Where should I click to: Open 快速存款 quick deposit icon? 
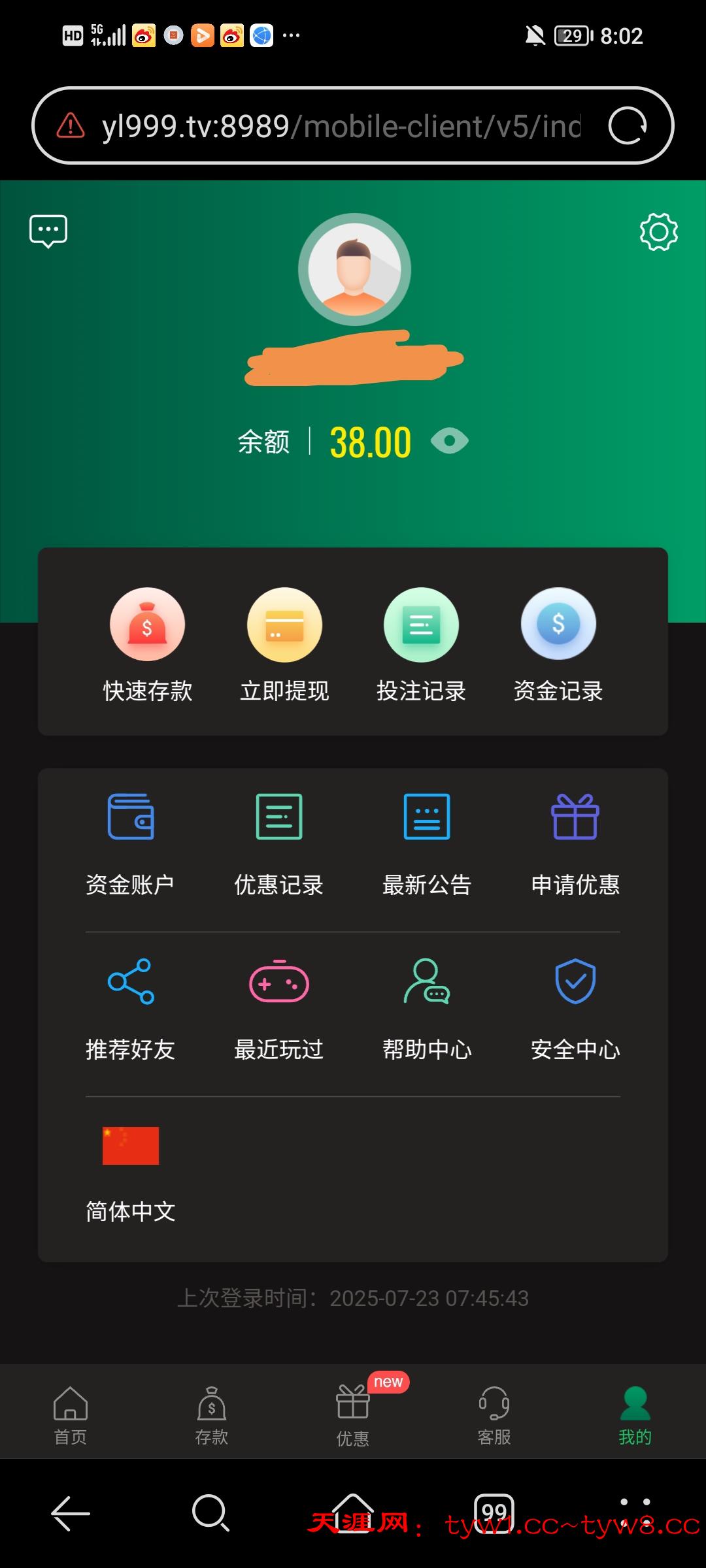147,624
